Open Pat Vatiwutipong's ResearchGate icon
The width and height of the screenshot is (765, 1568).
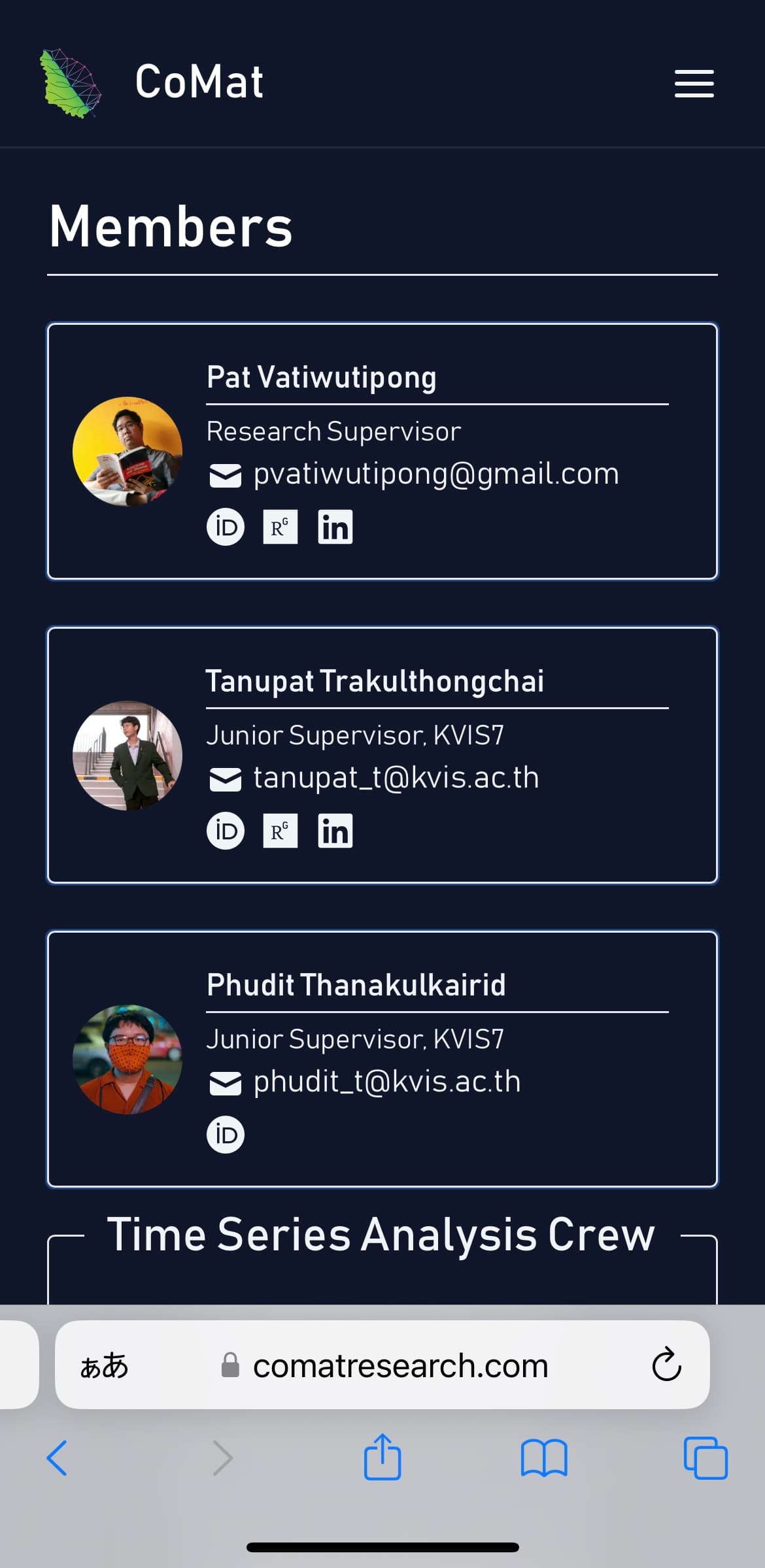[x=280, y=527]
